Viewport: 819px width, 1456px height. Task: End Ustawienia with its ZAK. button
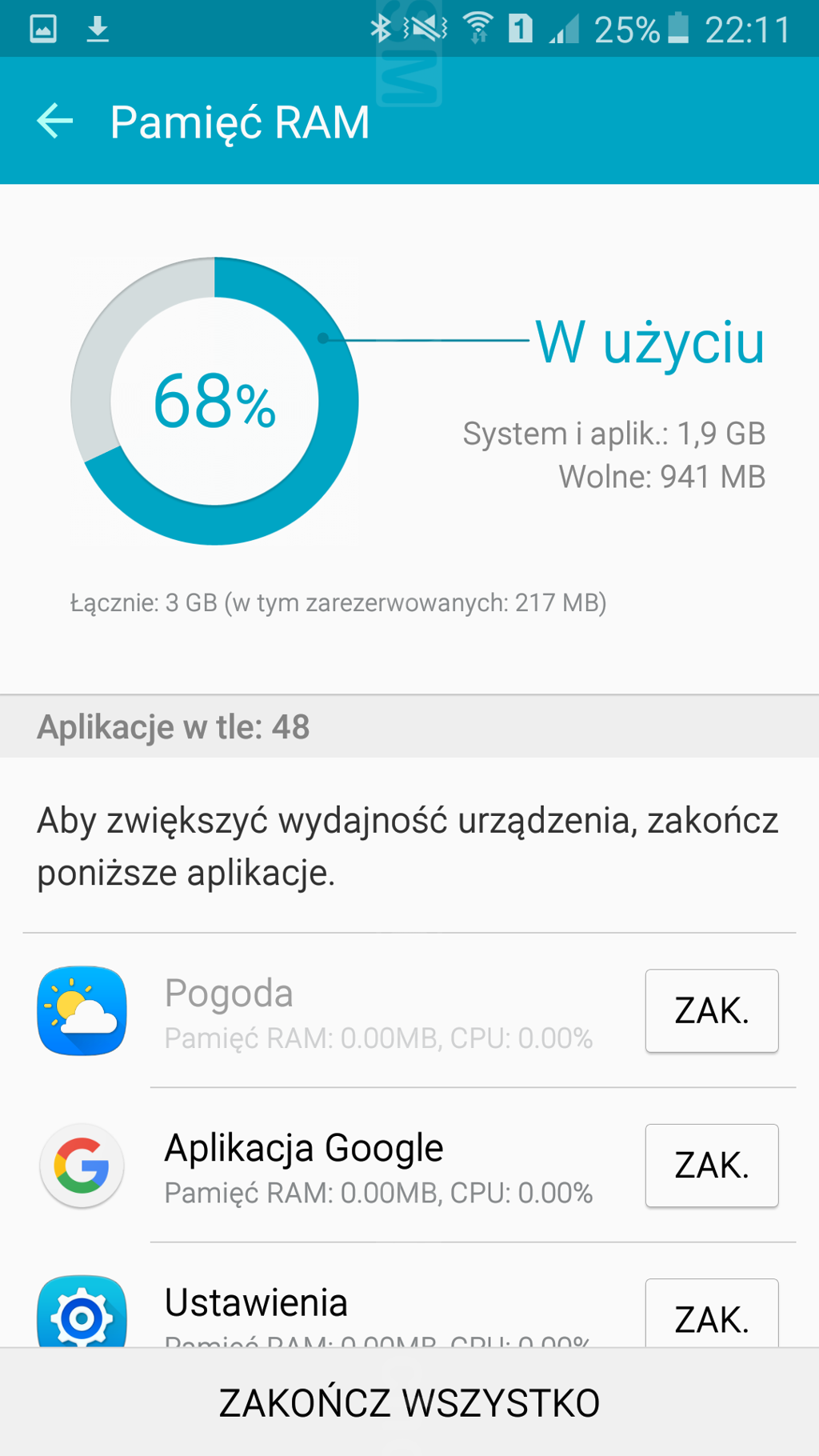(x=712, y=1313)
